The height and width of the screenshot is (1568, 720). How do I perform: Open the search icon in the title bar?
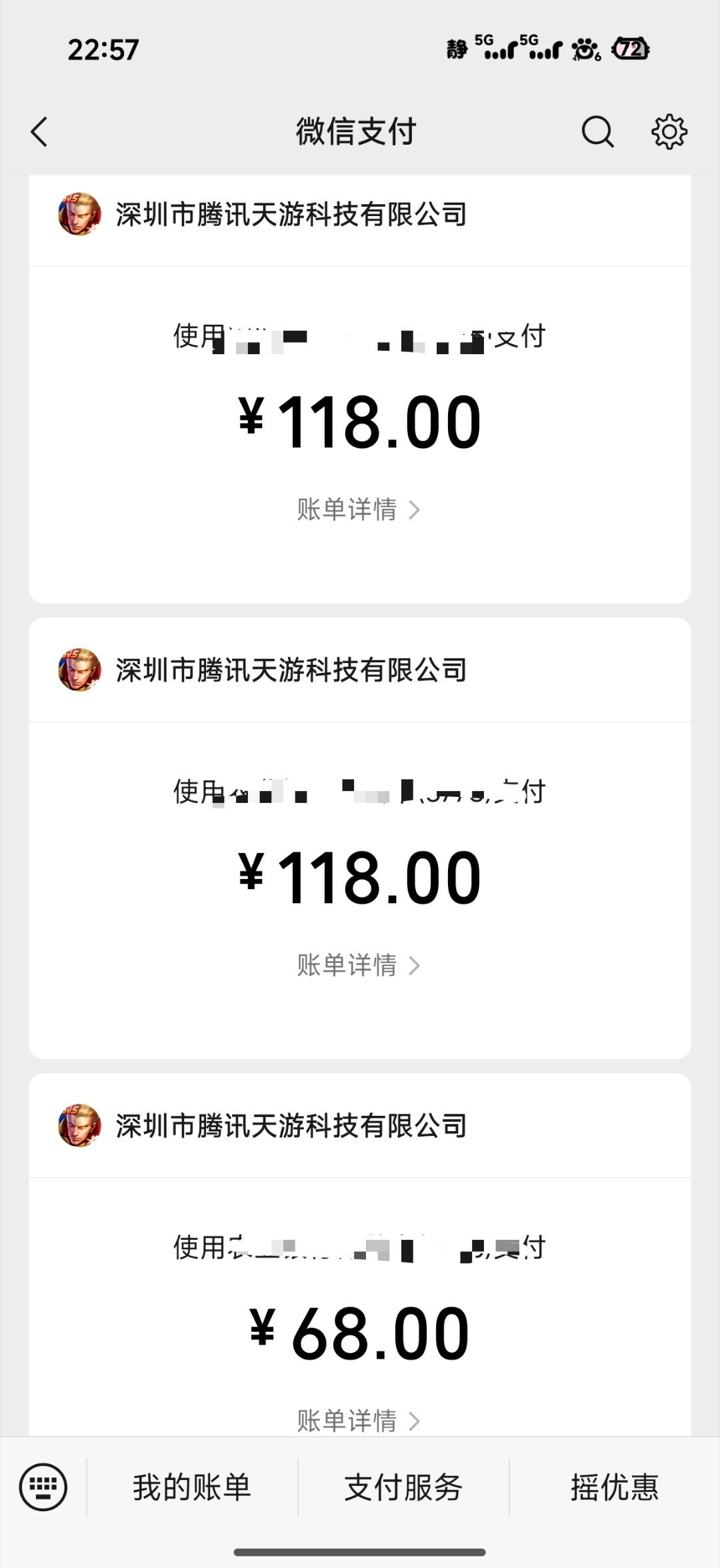coord(597,131)
